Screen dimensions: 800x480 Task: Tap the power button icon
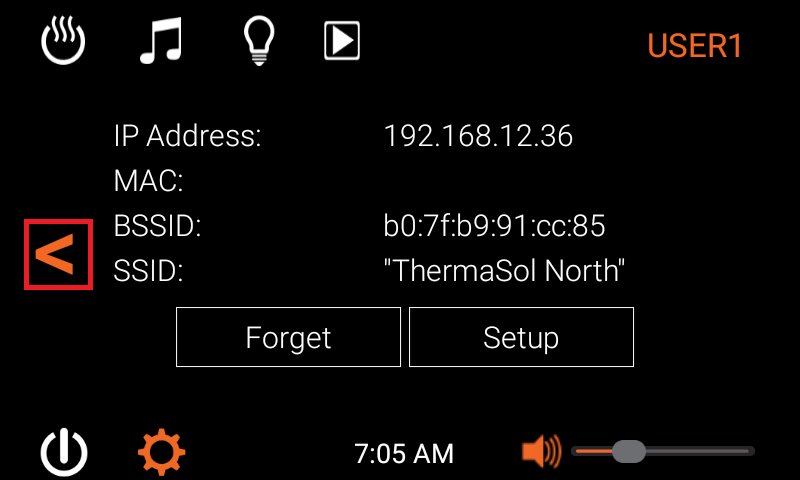coord(64,453)
